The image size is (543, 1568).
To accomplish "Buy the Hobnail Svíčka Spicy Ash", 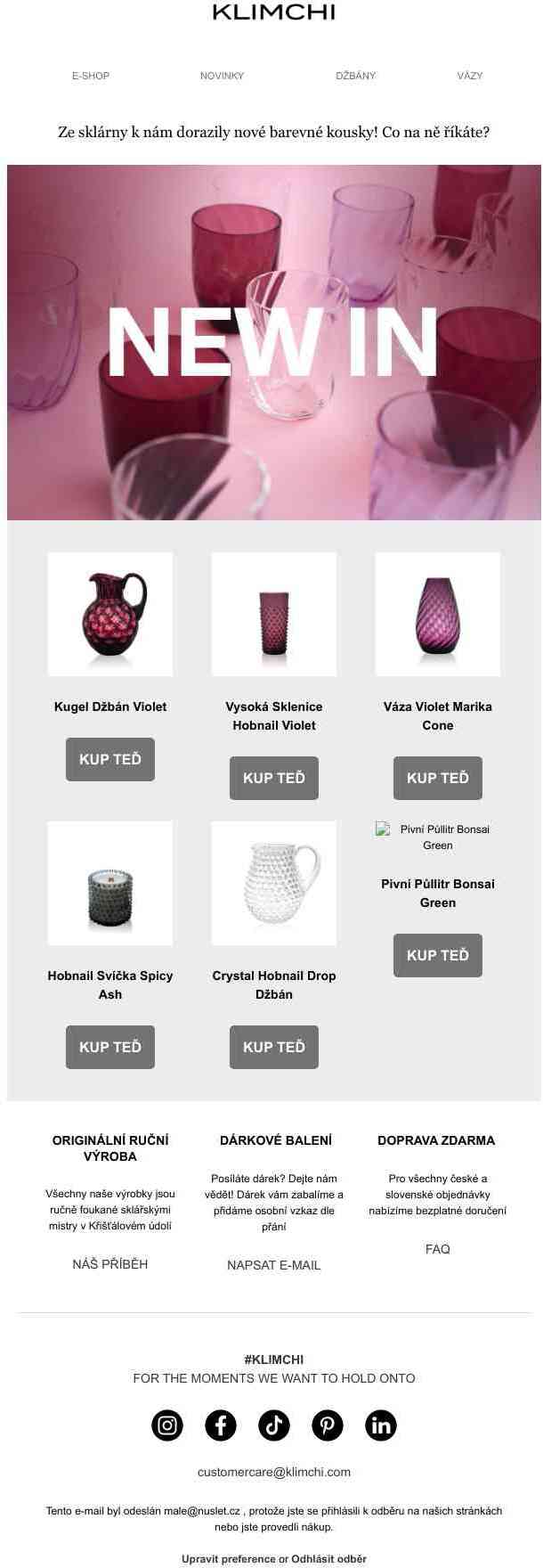I will click(x=110, y=1047).
